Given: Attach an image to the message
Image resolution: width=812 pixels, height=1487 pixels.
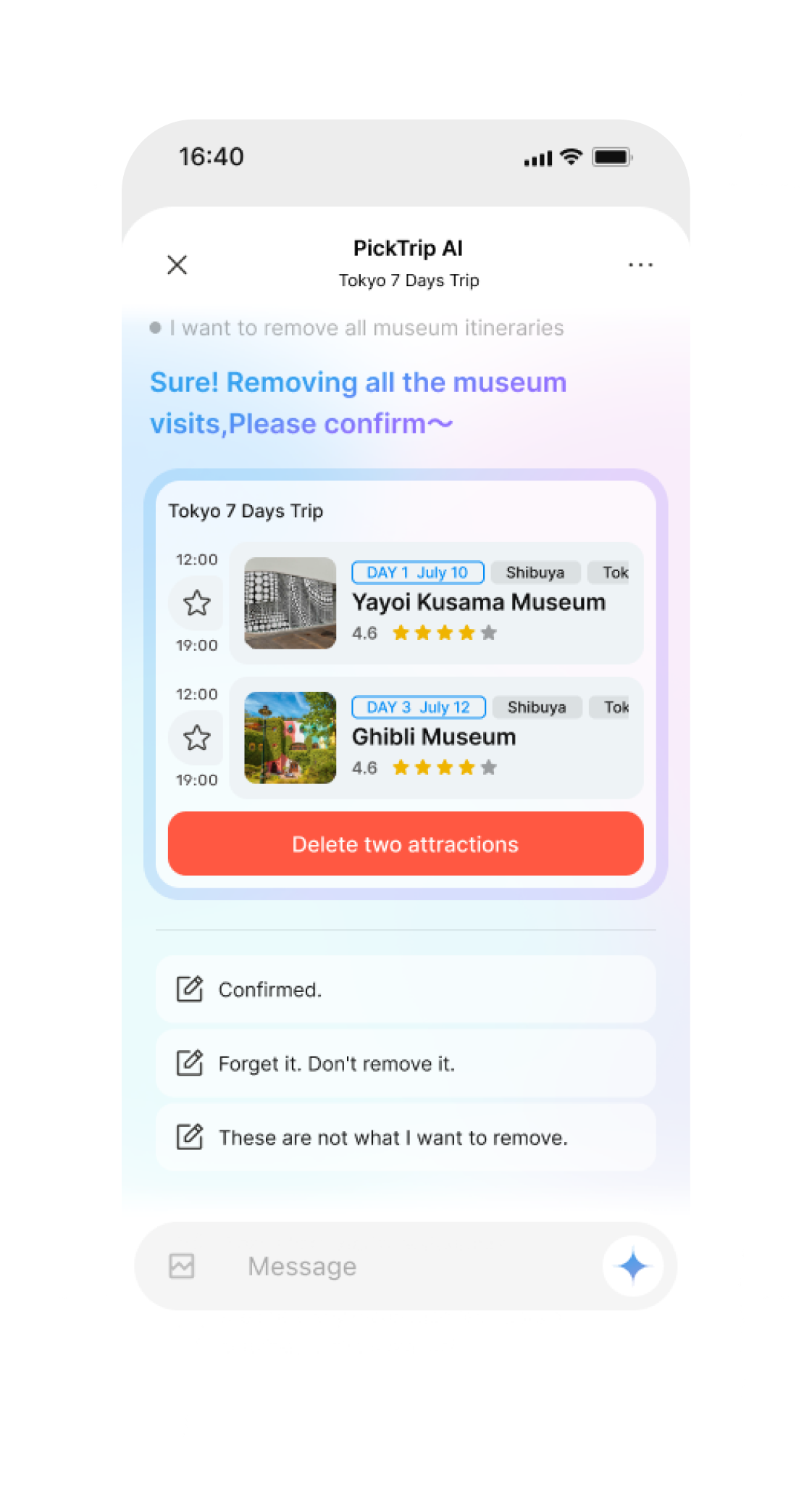Looking at the screenshot, I should 182,1266.
